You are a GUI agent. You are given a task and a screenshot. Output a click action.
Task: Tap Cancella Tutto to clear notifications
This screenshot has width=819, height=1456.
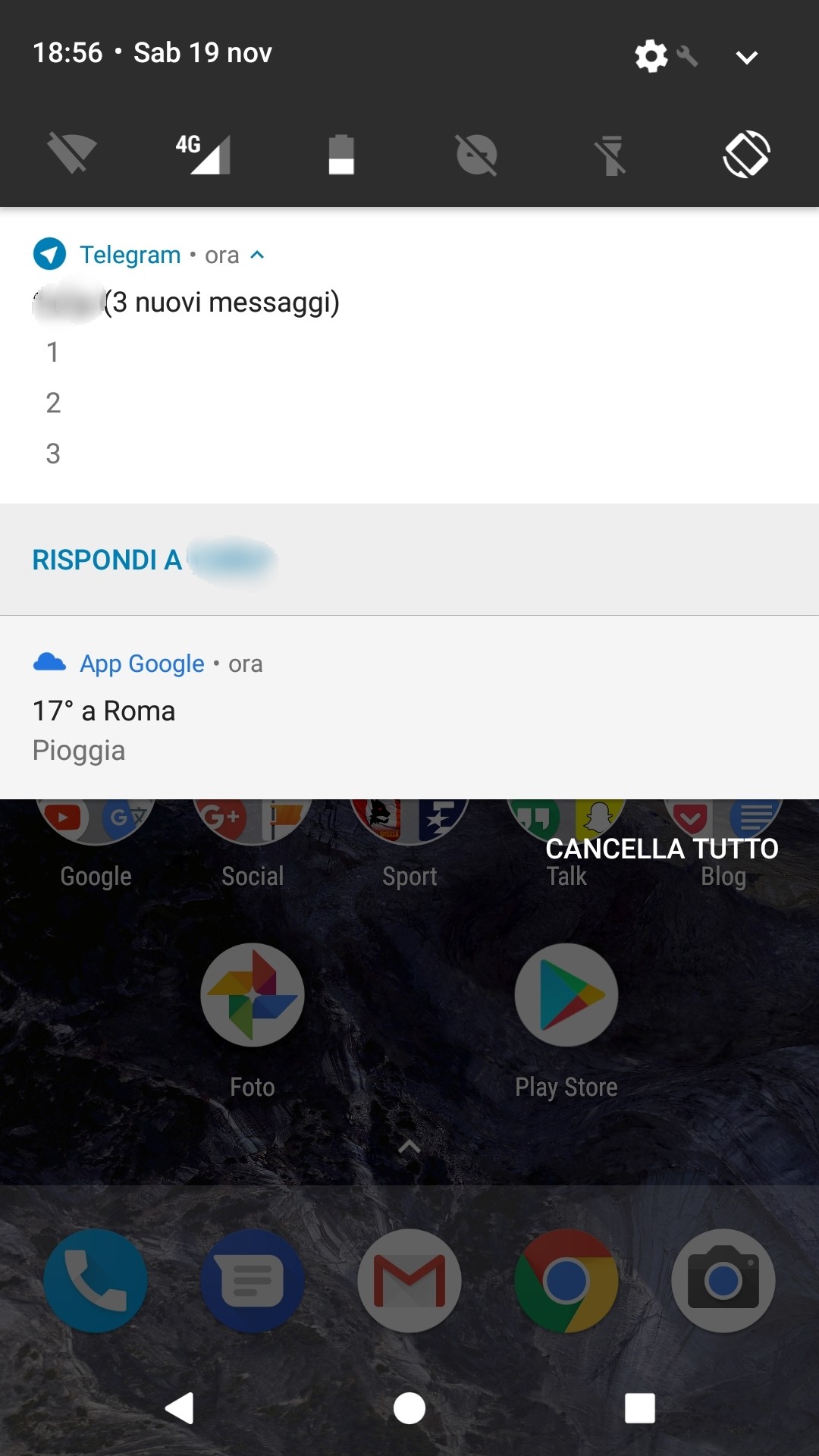[x=661, y=849]
